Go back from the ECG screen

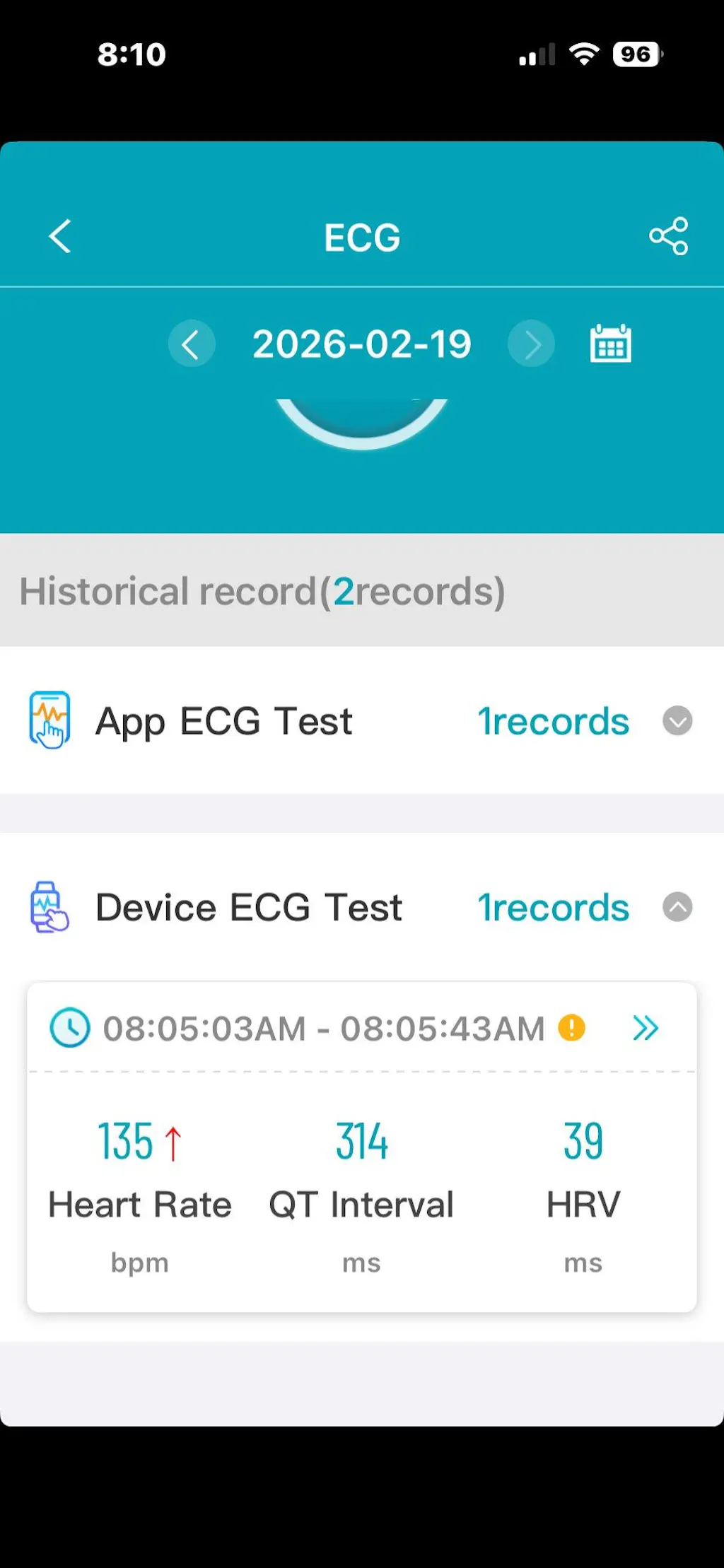pos(60,236)
